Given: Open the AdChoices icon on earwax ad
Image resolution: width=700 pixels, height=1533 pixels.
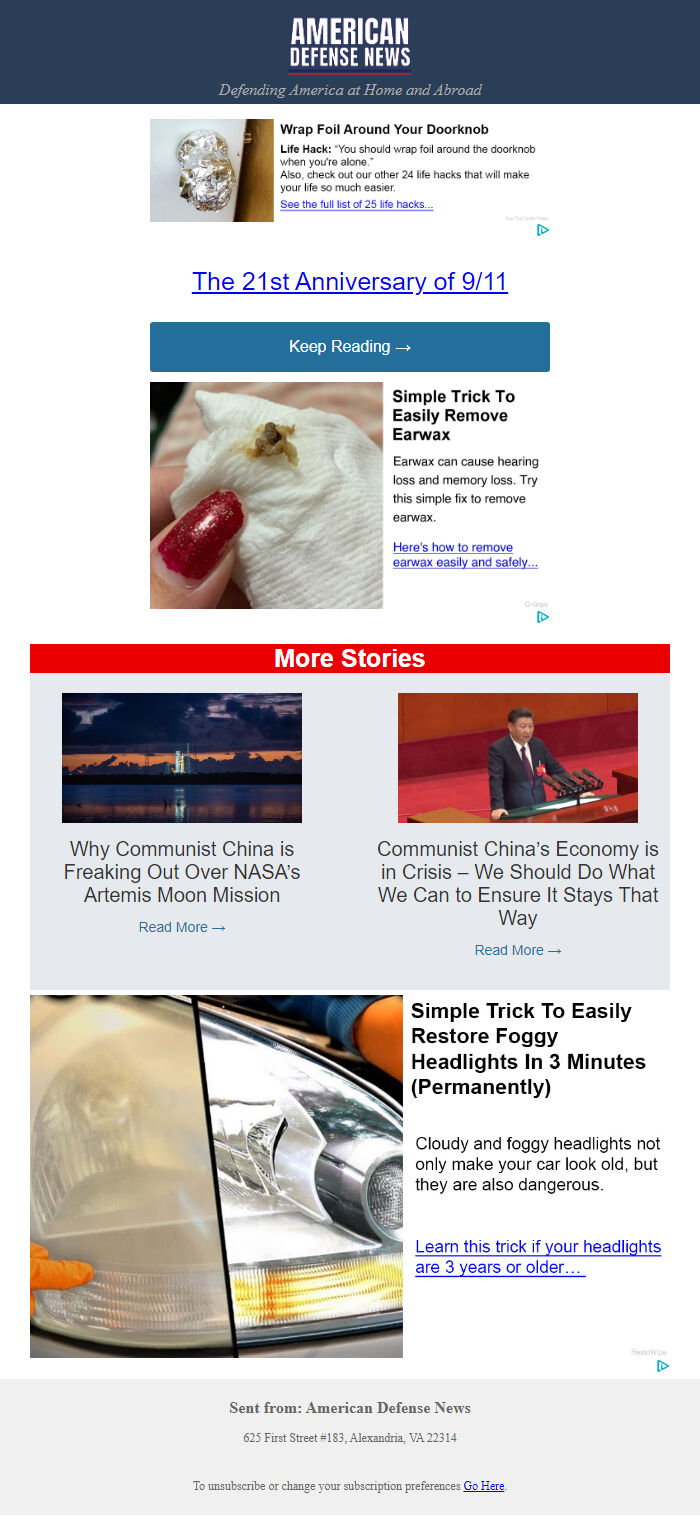Looking at the screenshot, I should coord(543,617).
